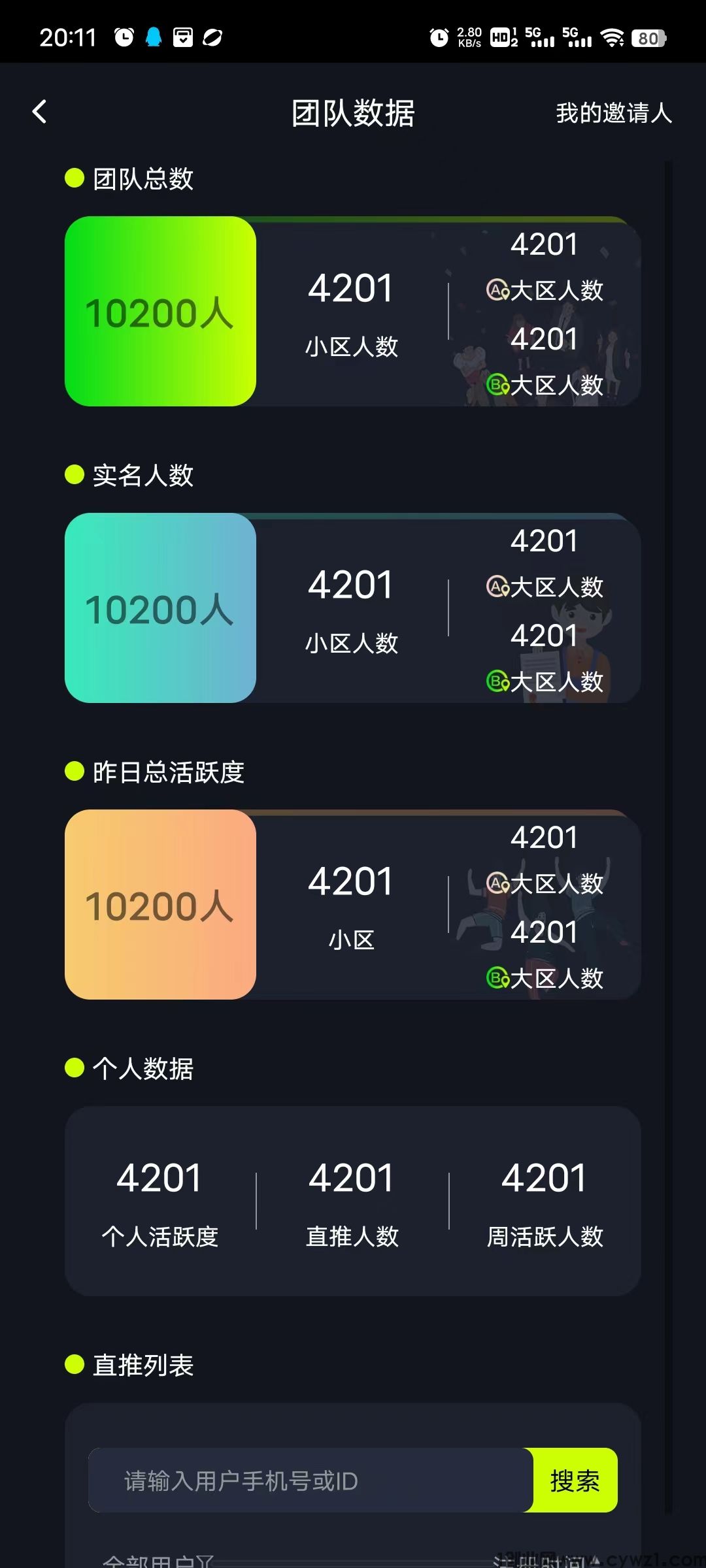Go back using the top-left arrow
Image resolution: width=706 pixels, height=1568 pixels.
tap(40, 112)
